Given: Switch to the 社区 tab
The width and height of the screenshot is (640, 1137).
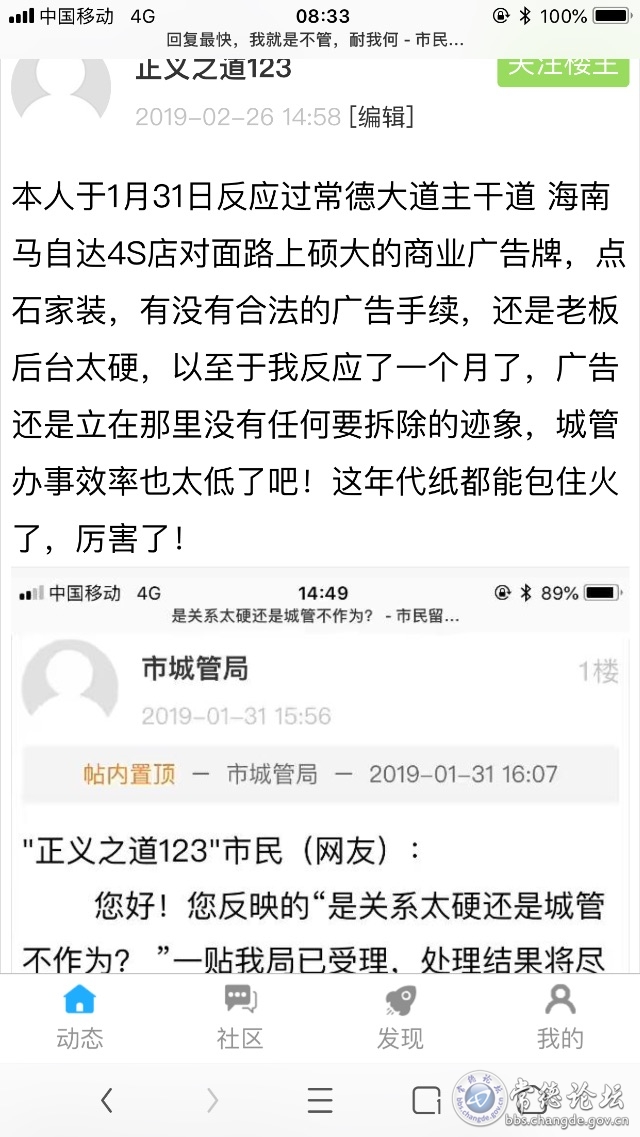Looking at the screenshot, I should (239, 1017).
